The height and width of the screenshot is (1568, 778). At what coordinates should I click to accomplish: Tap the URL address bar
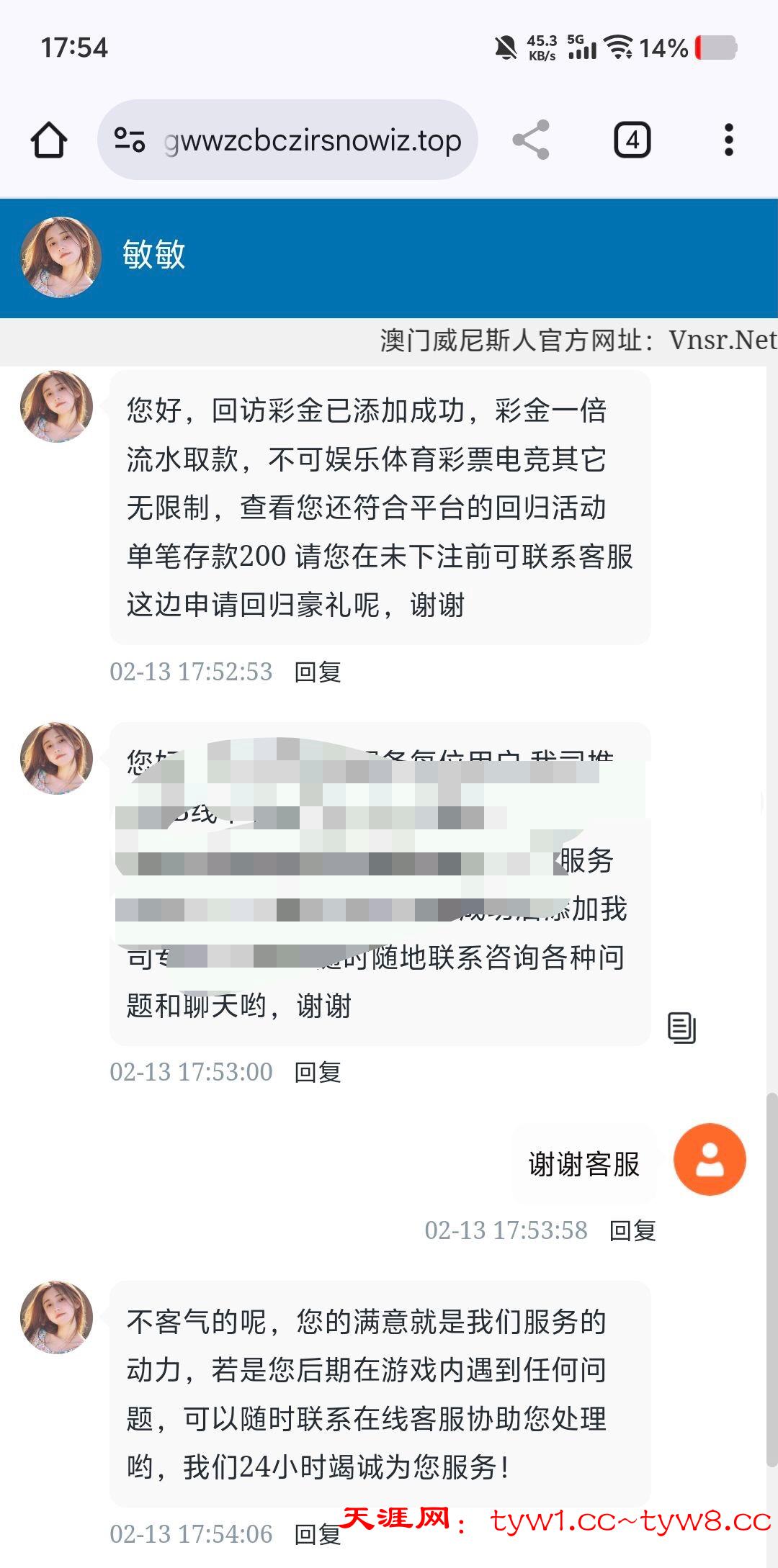pos(313,140)
